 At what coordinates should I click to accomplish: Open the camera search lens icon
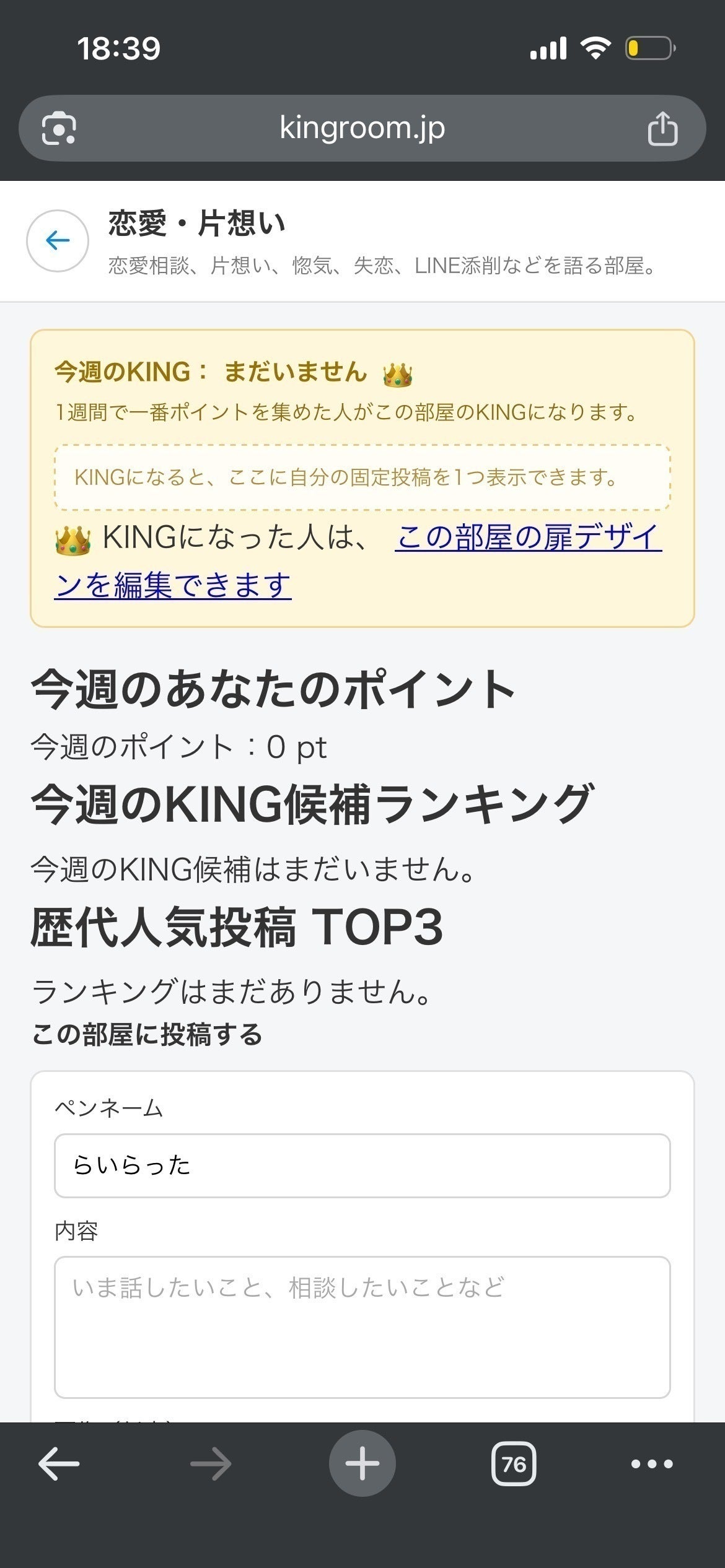pos(59,128)
